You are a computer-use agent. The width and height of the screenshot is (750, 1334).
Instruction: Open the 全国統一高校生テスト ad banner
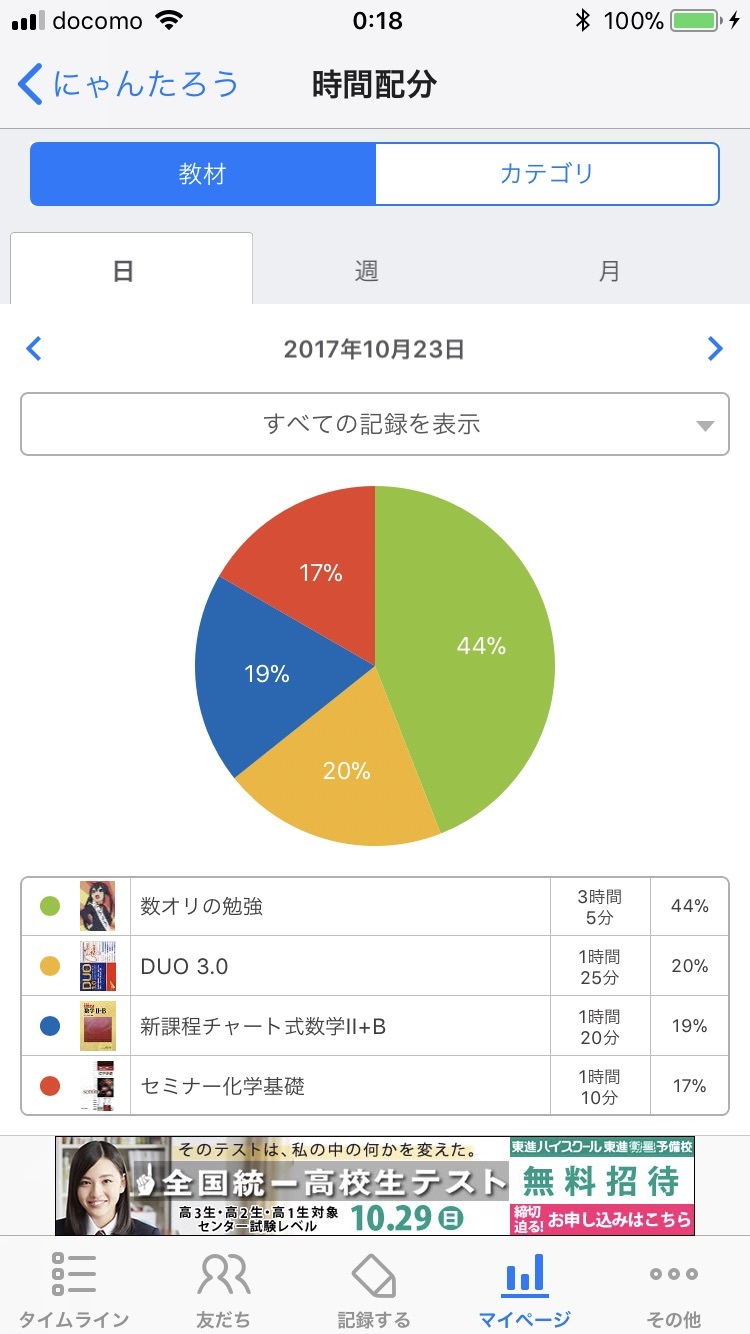point(375,1186)
